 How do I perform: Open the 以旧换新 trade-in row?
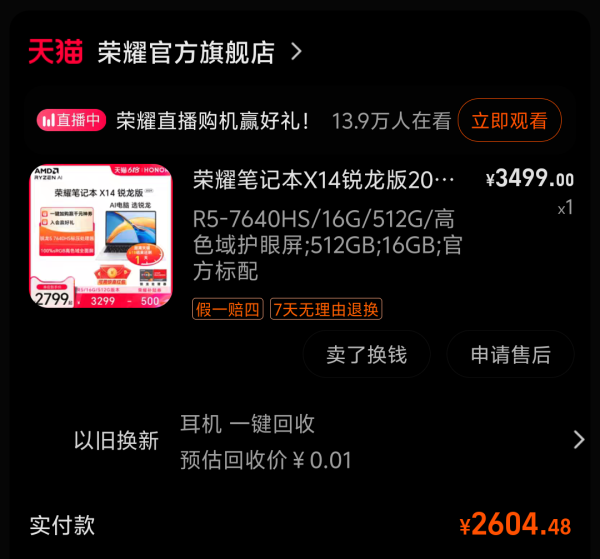pos(300,440)
